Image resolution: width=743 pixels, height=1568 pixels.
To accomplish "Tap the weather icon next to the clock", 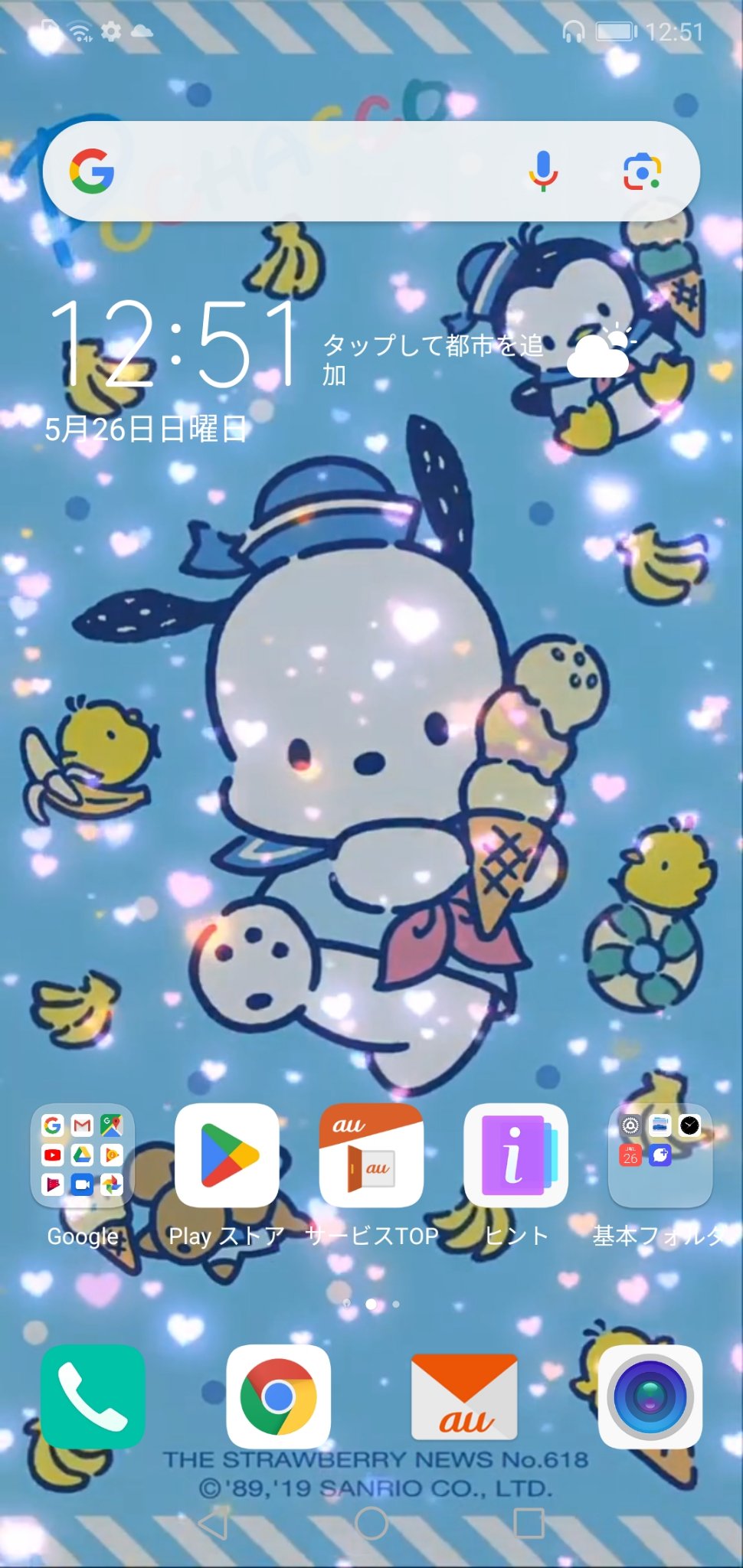I will pos(599,351).
